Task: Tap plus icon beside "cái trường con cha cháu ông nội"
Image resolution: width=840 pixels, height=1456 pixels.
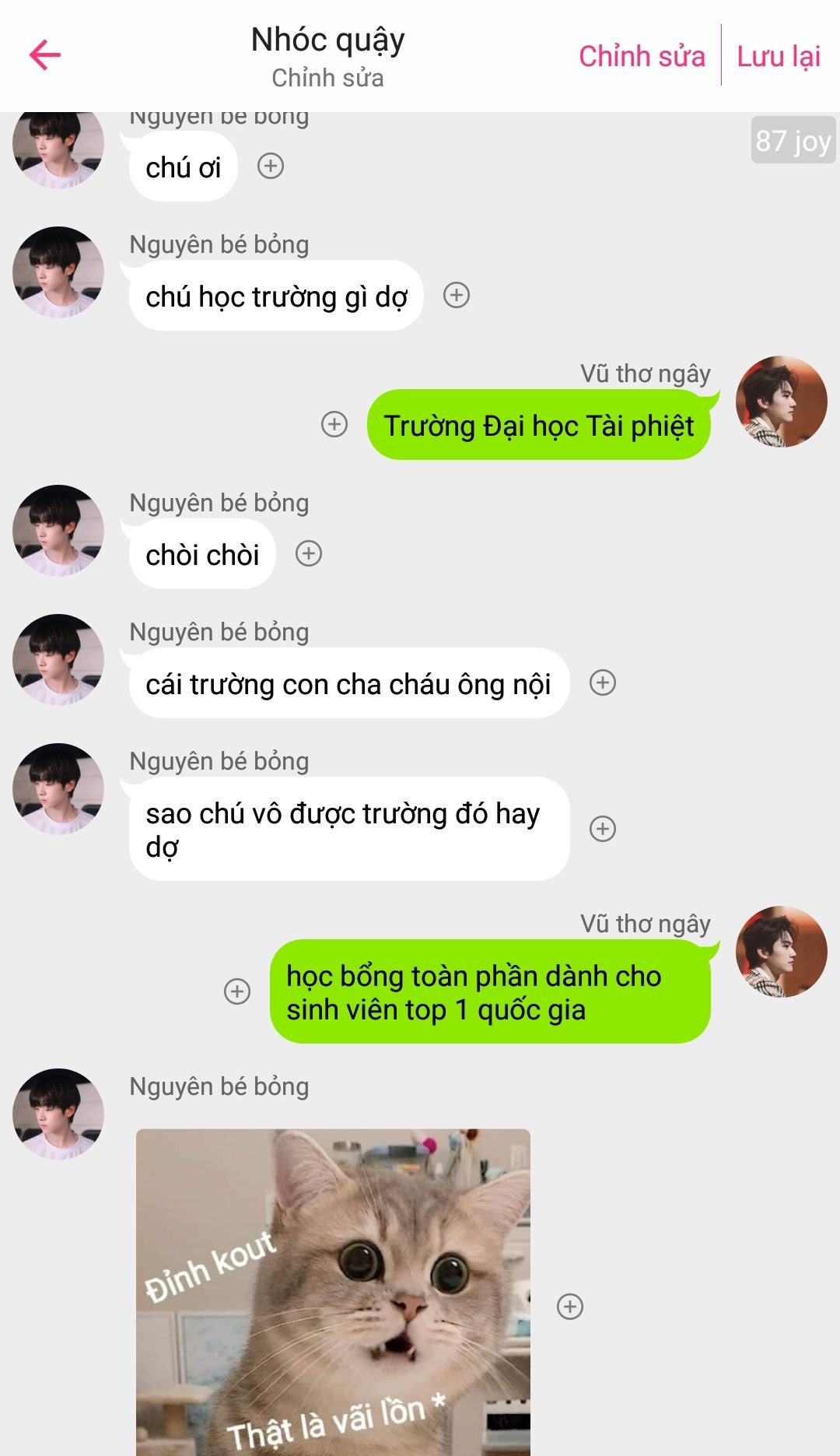Action: coord(603,682)
